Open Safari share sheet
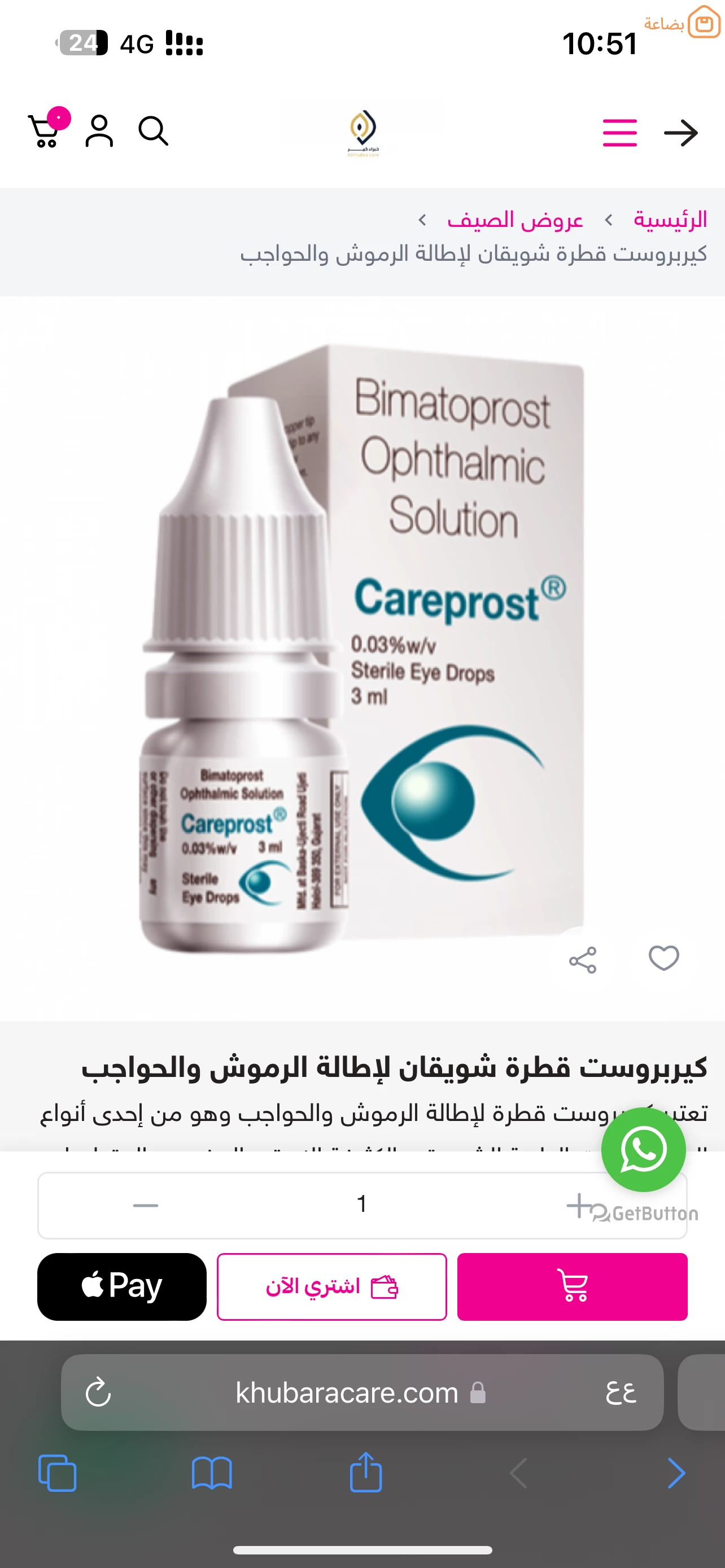The width and height of the screenshot is (725, 1568). pos(366,1472)
